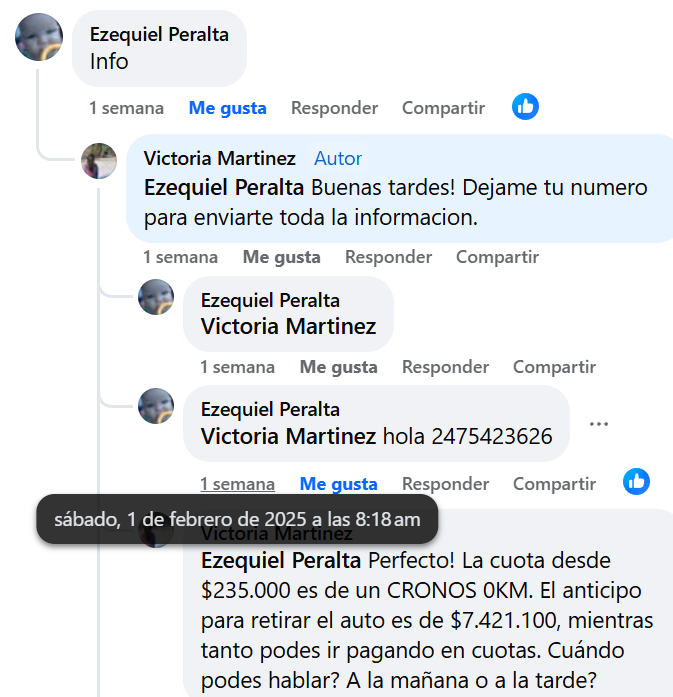Open Ezequiel Peralta's profile from "Info" comment name
This screenshot has height=697, width=673.
click(159, 34)
